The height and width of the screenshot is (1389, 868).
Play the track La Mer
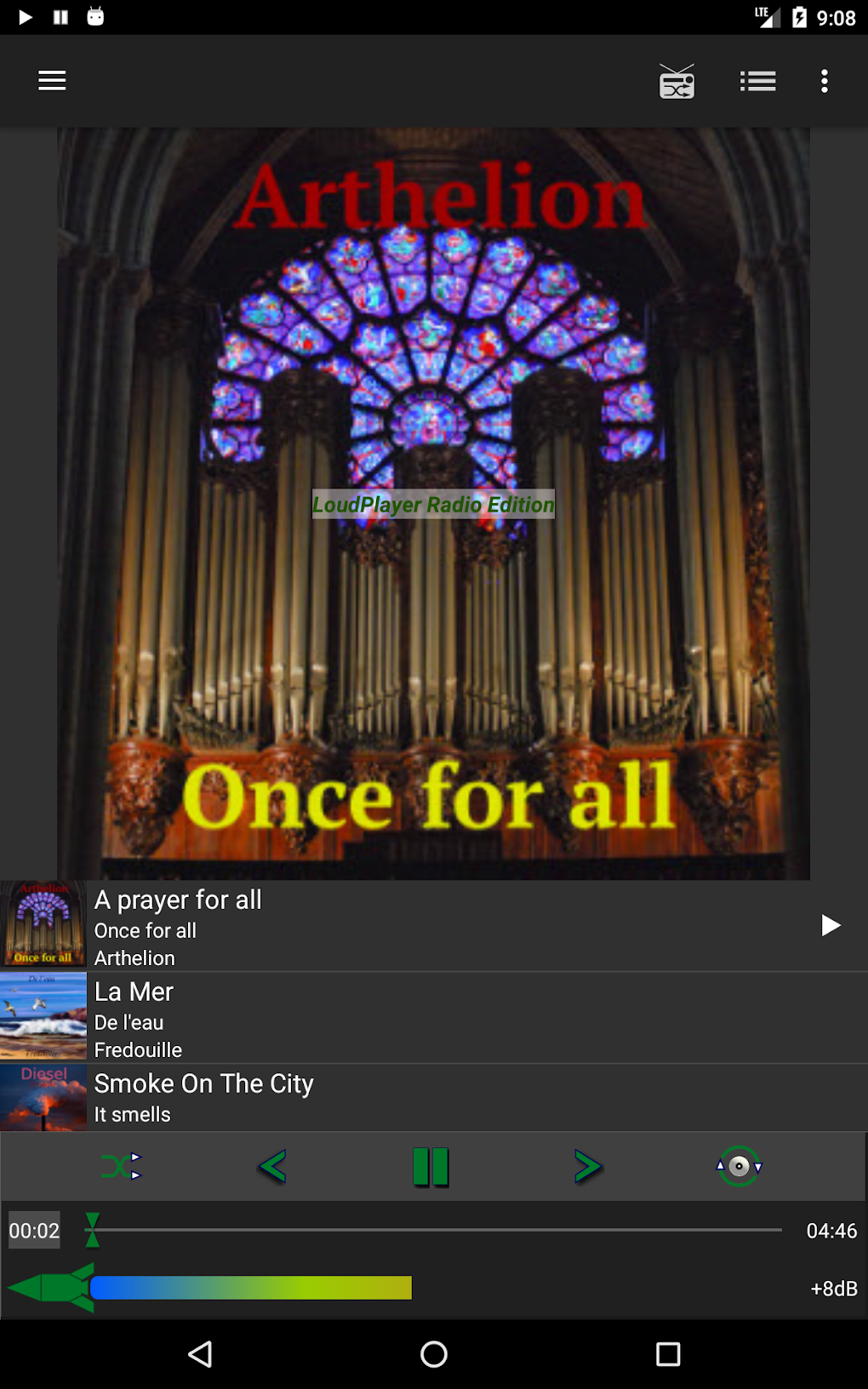425,1018
